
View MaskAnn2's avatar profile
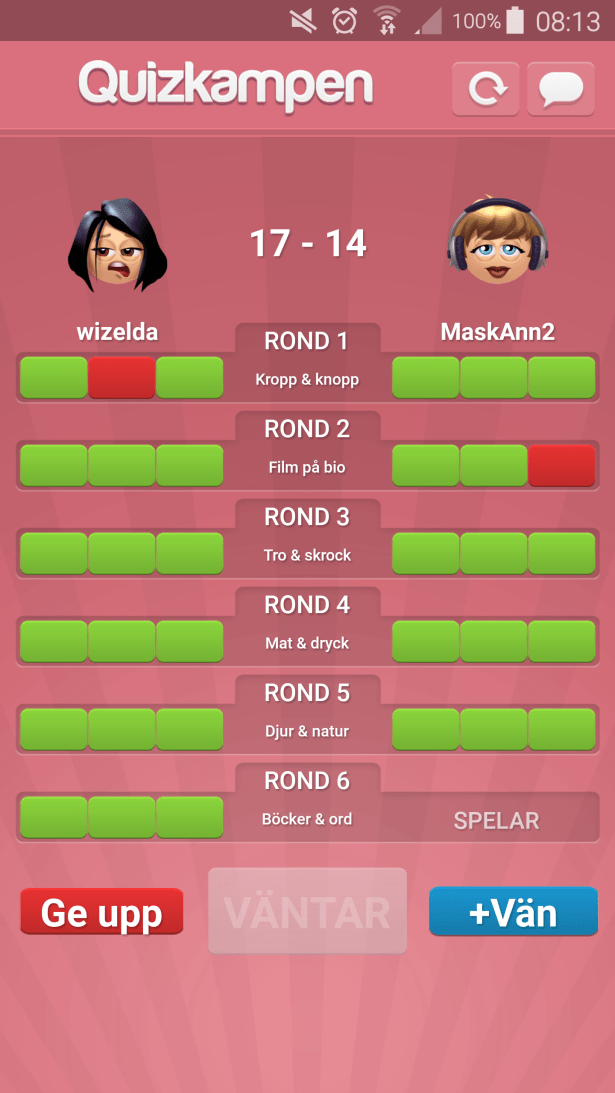(x=497, y=241)
